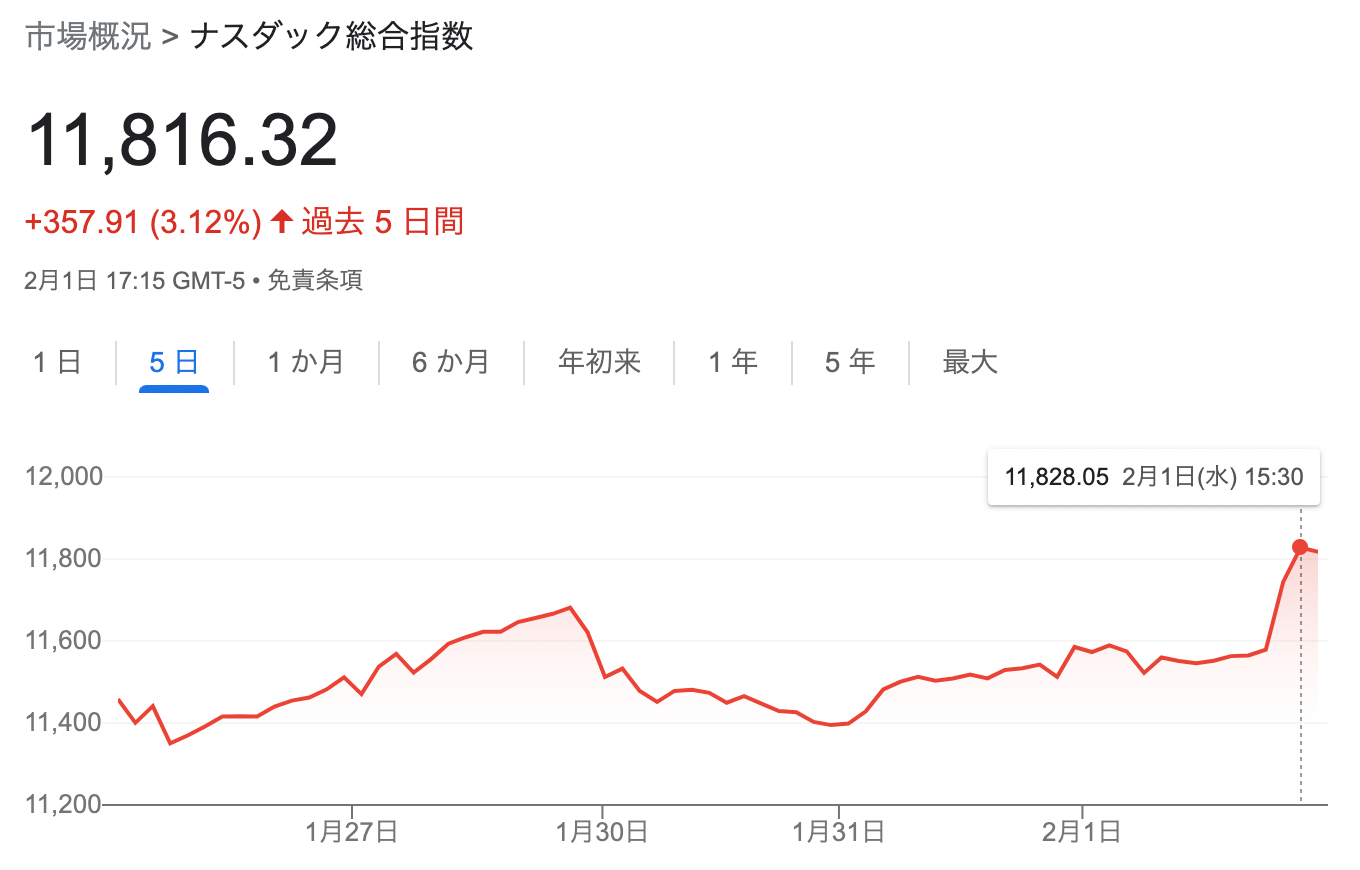
Task: Select the 年初来 range tab
Action: [x=599, y=362]
